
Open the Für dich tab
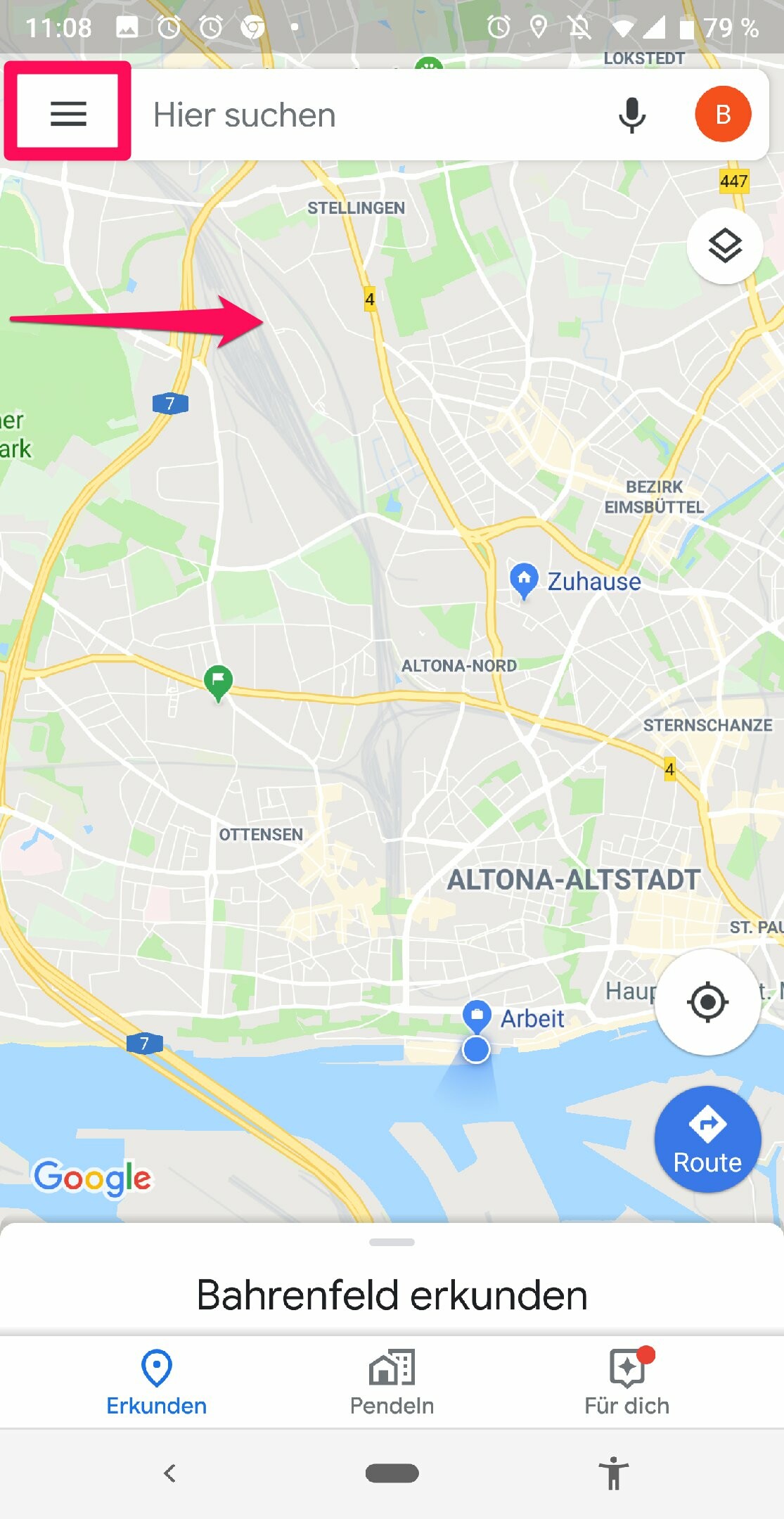point(626,1382)
